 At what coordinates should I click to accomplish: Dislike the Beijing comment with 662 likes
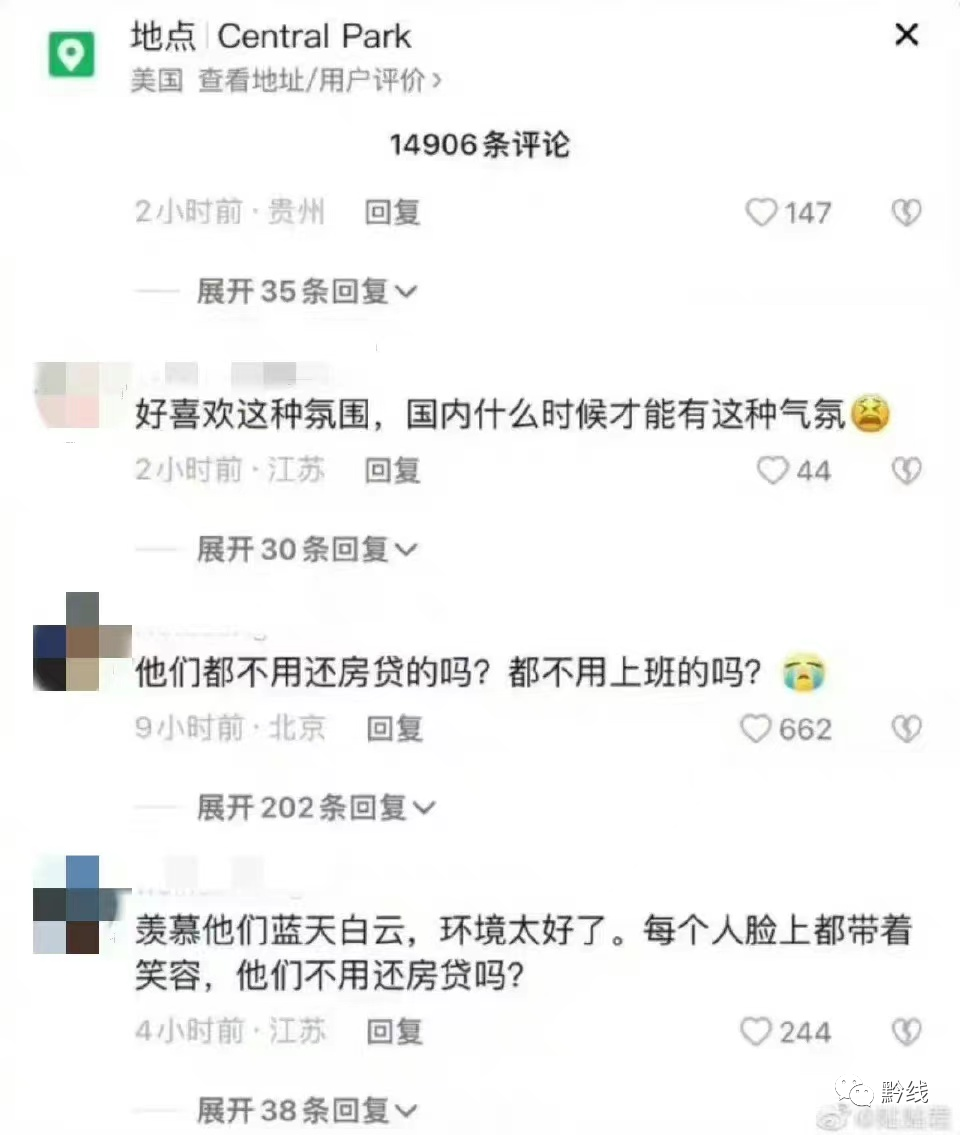(906, 729)
